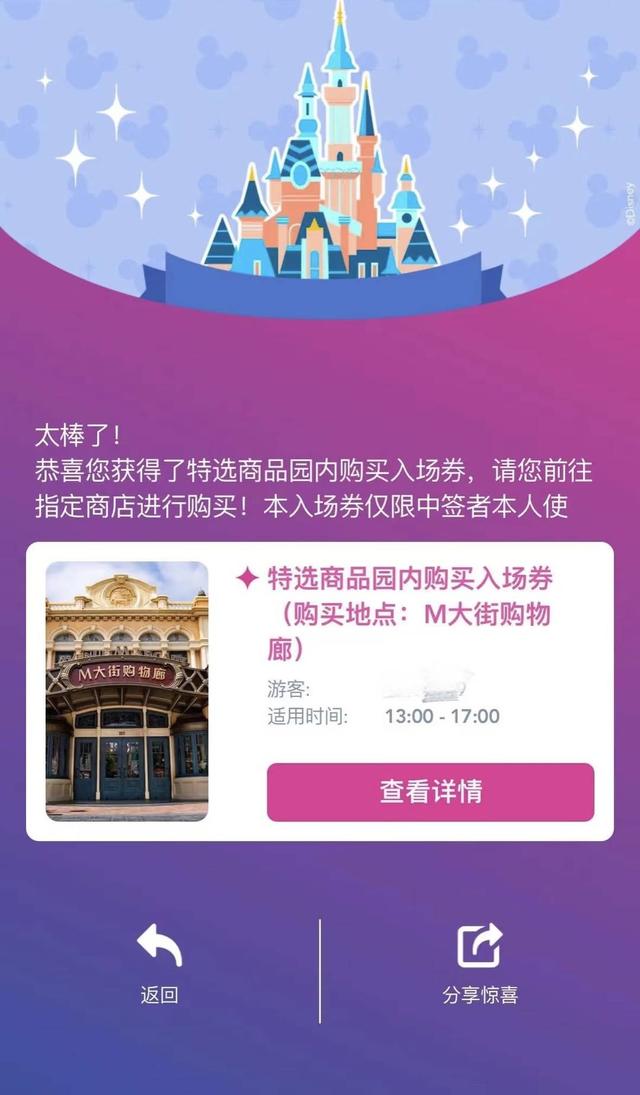640x1095 pixels.
Task: Go back with the 返回 arrow
Action: pyautogui.click(x=160, y=963)
